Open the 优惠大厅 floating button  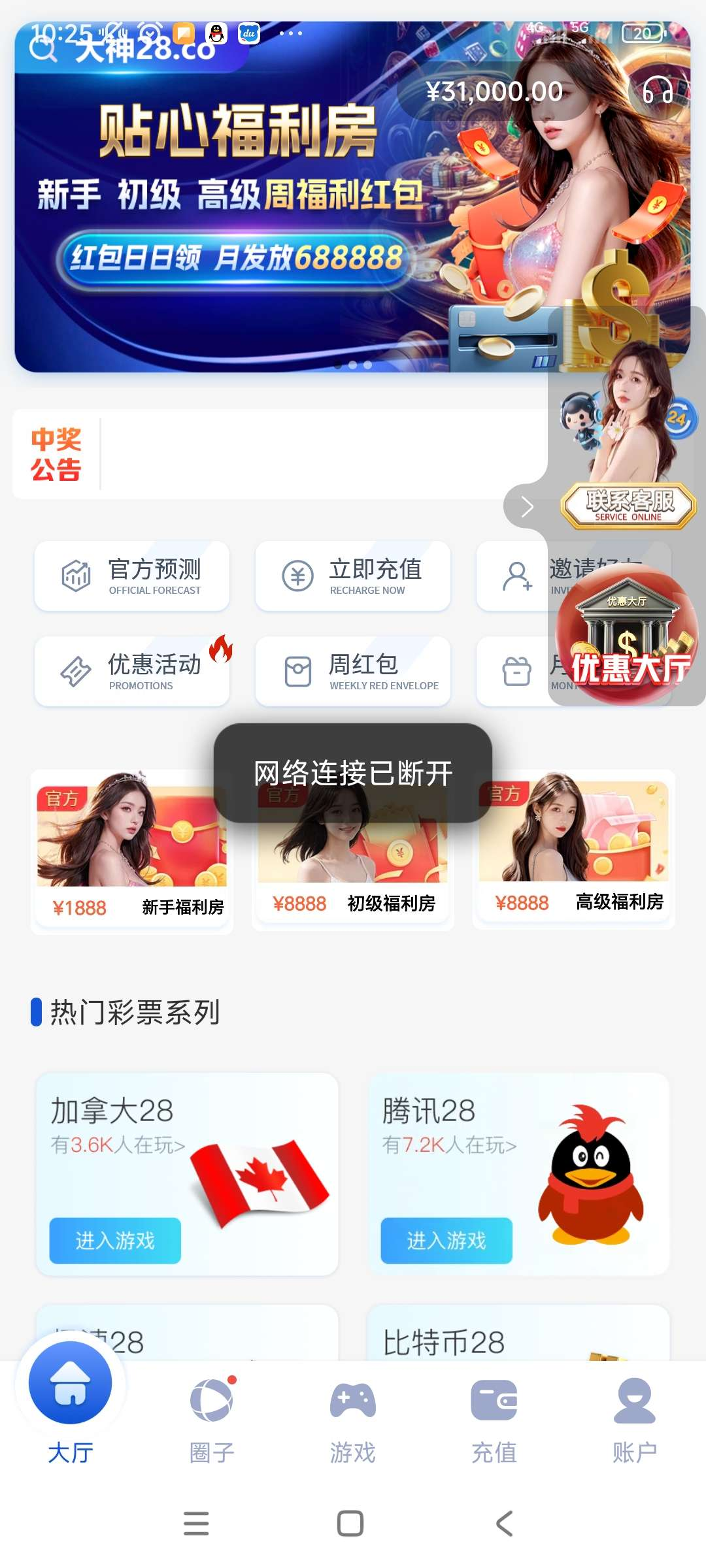coord(626,637)
